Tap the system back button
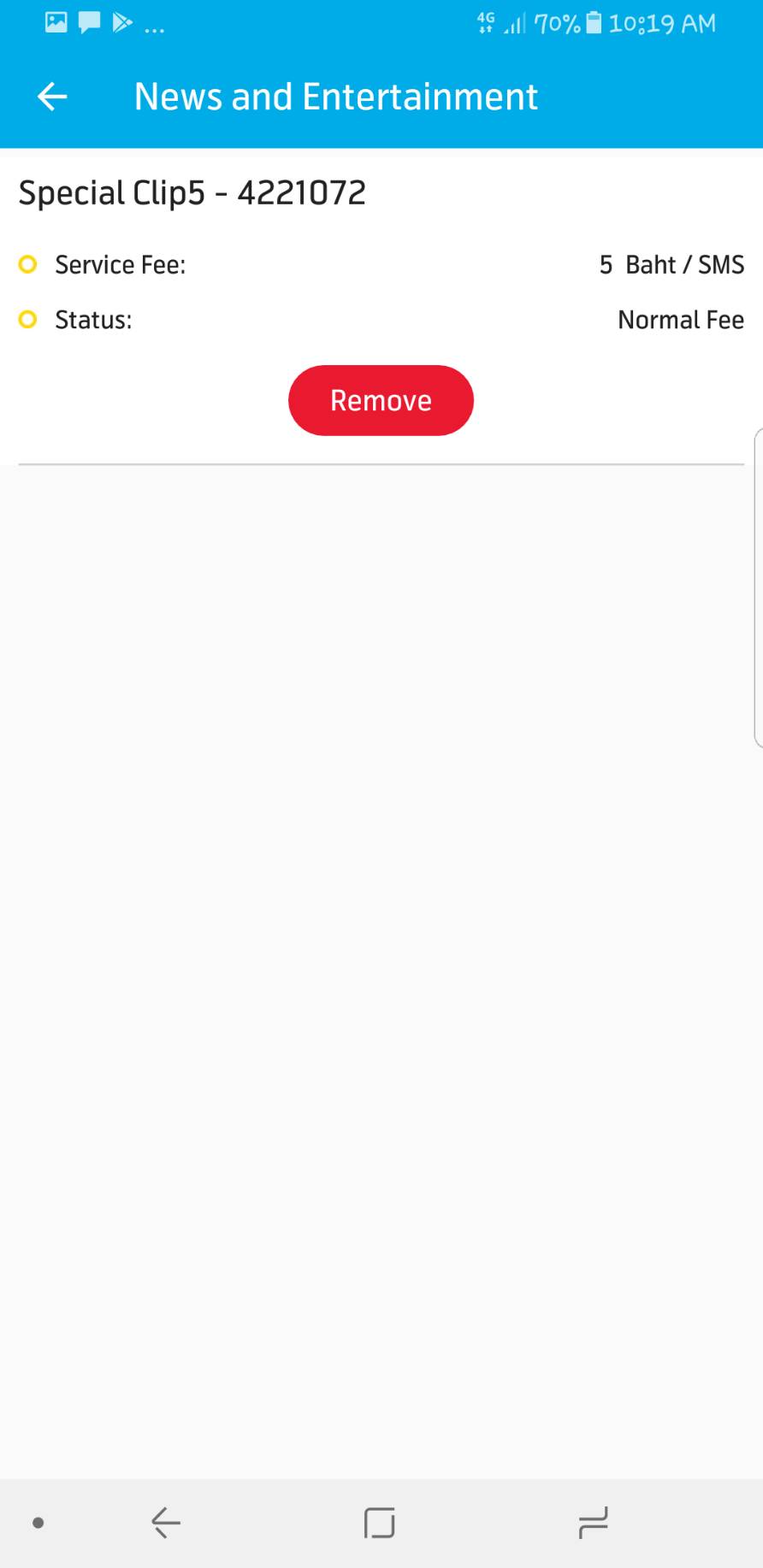Screen dimensions: 763x1568 pyautogui.click(x=166, y=1522)
